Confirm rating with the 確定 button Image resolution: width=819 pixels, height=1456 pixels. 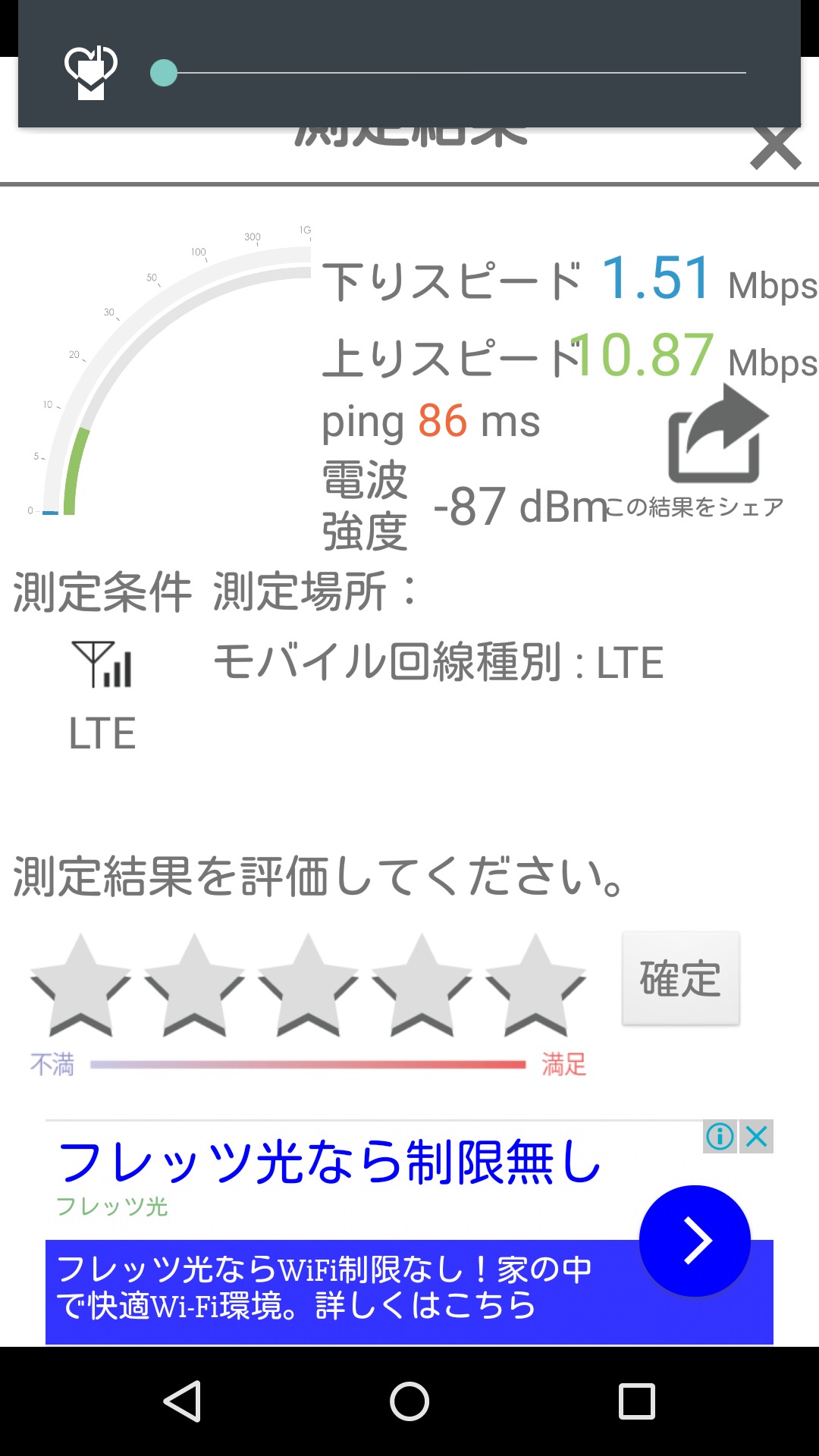click(x=681, y=978)
